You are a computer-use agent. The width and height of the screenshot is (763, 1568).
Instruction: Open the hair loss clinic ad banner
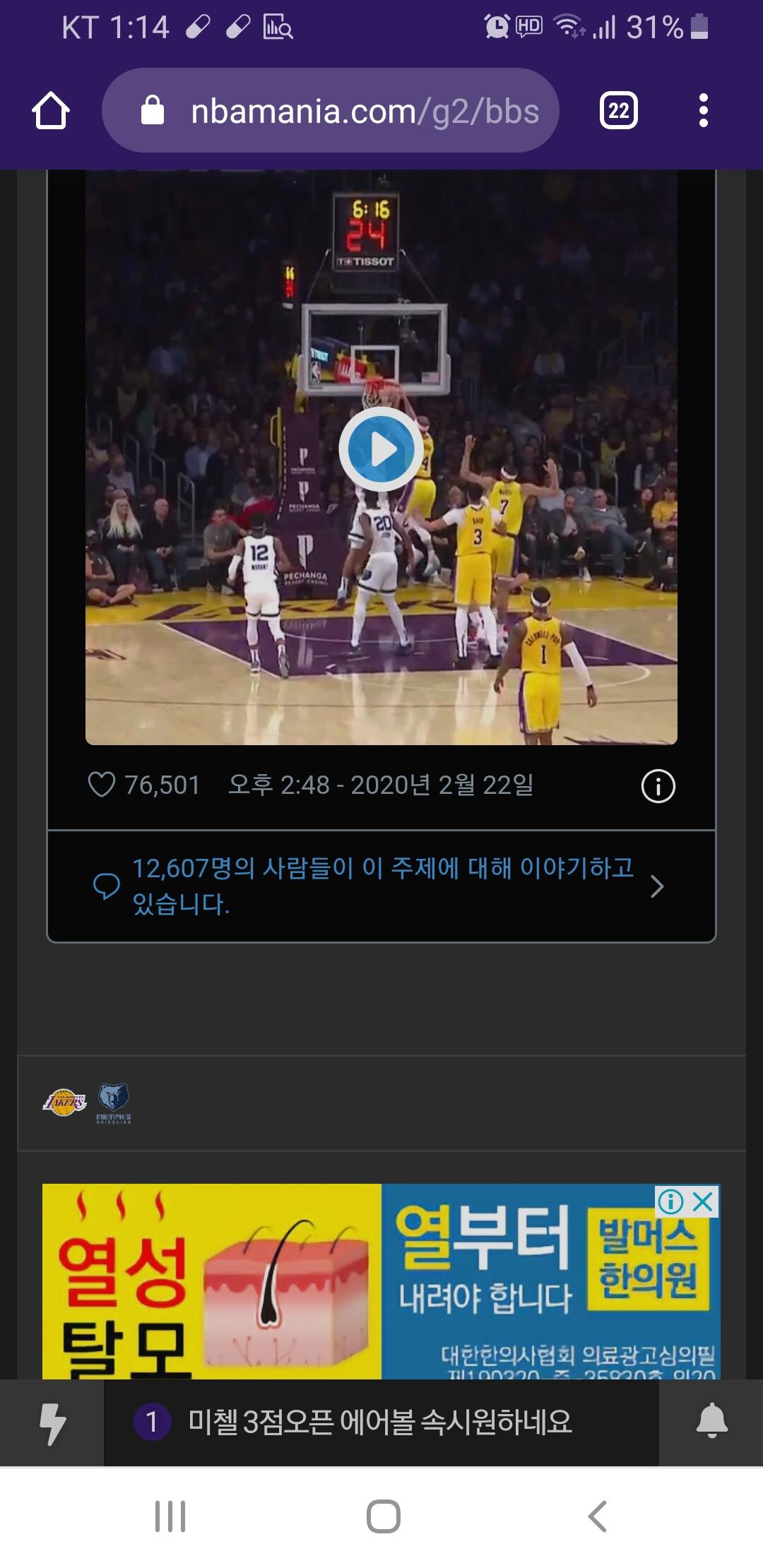coord(381,1281)
